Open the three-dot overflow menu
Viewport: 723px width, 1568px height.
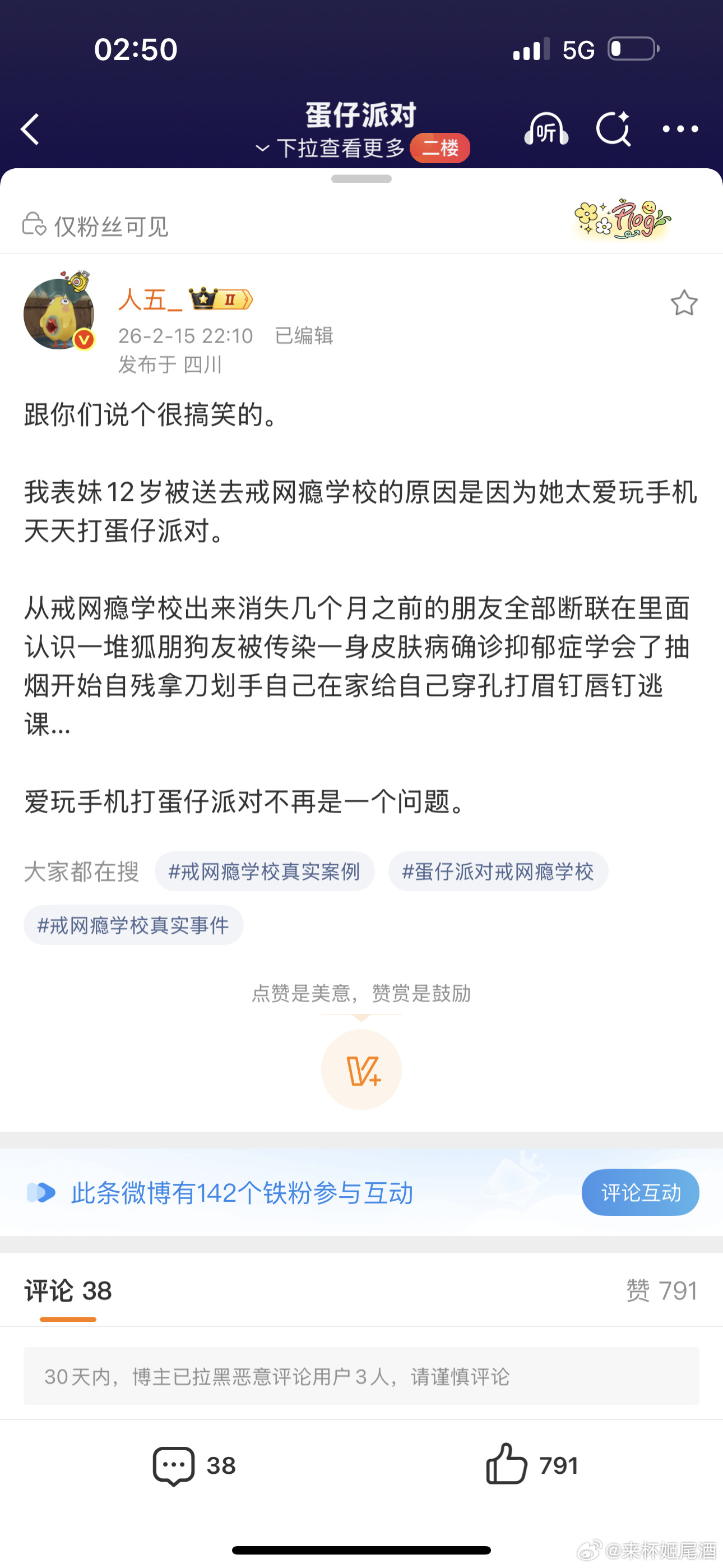pyautogui.click(x=680, y=129)
